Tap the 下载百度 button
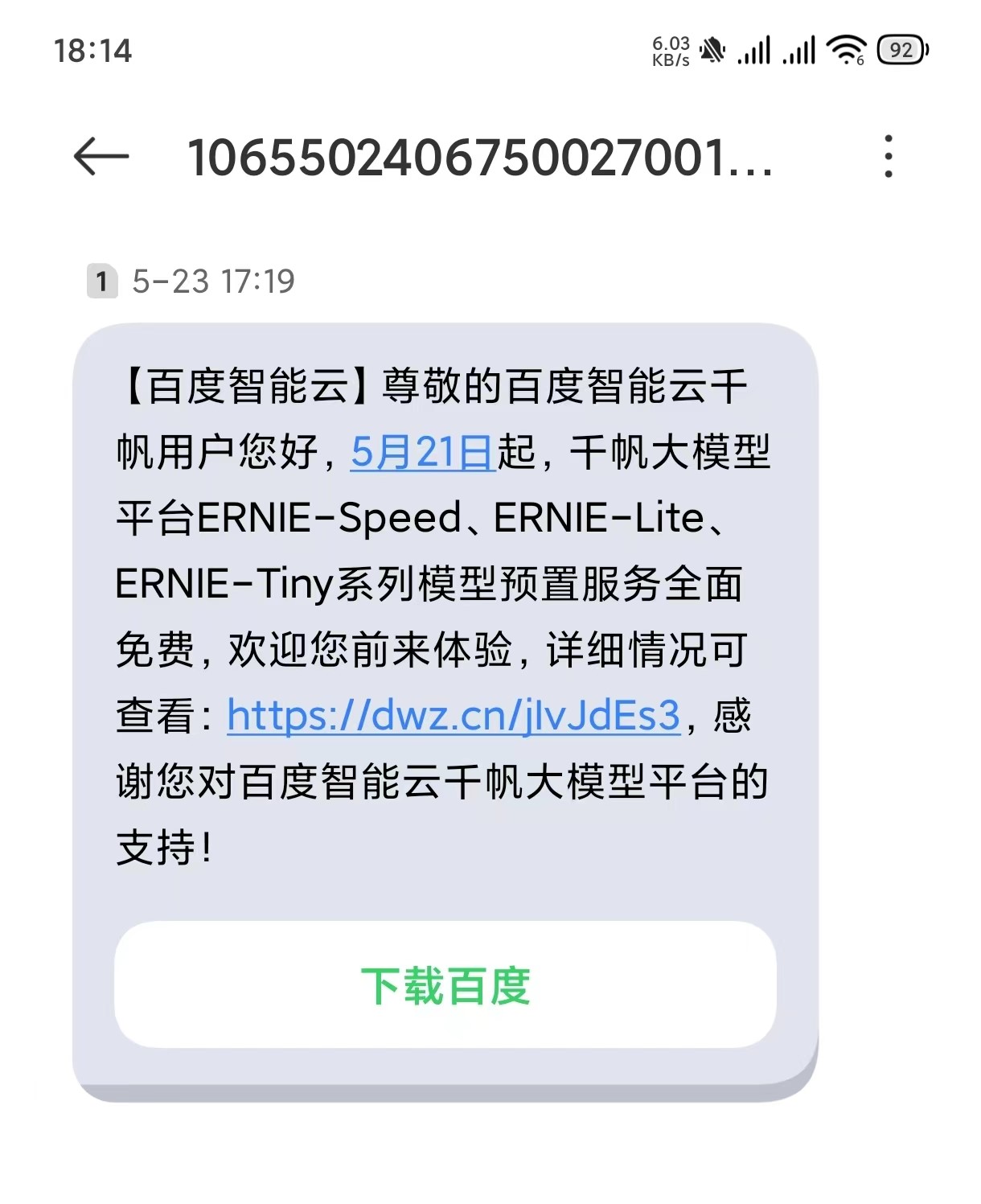 [445, 984]
